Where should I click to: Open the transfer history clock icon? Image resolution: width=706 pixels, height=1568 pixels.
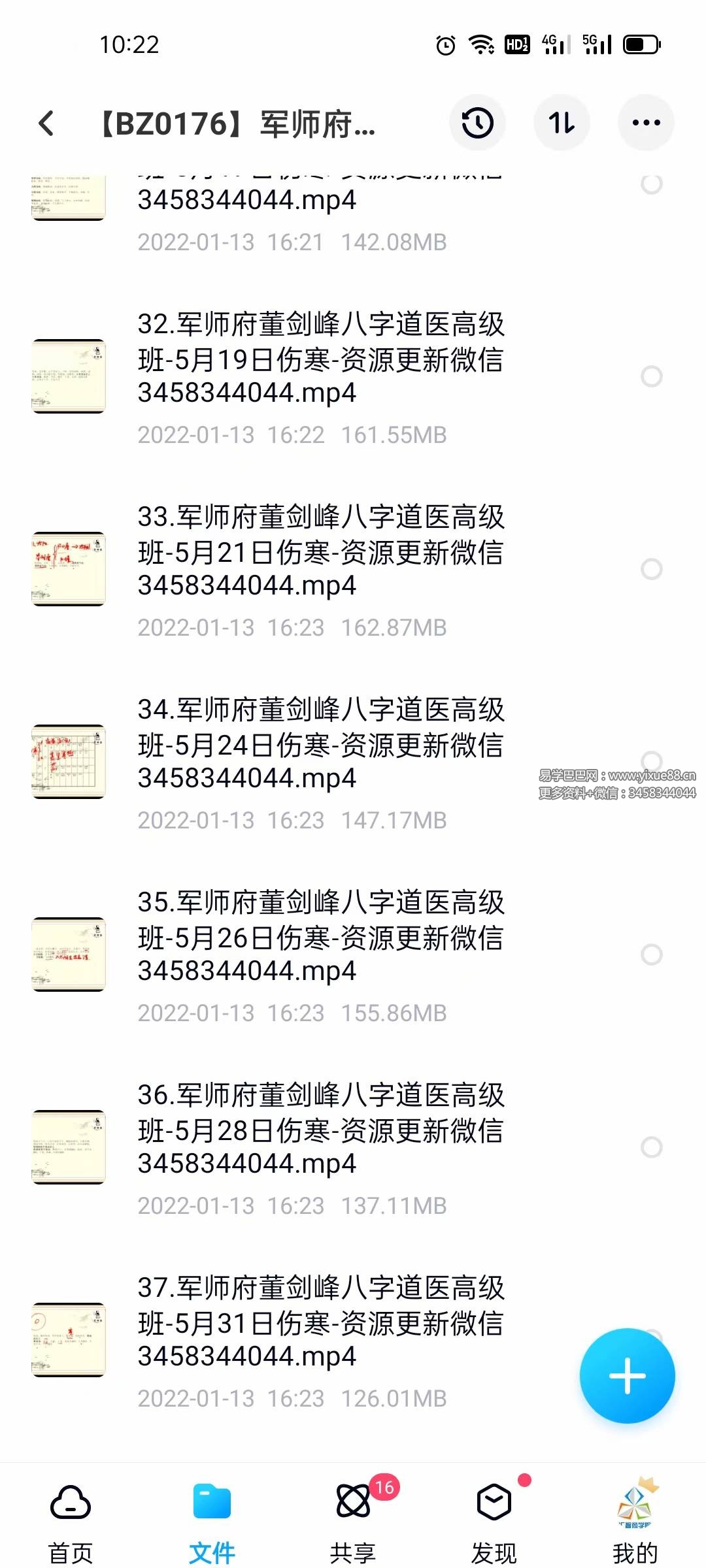tap(478, 123)
